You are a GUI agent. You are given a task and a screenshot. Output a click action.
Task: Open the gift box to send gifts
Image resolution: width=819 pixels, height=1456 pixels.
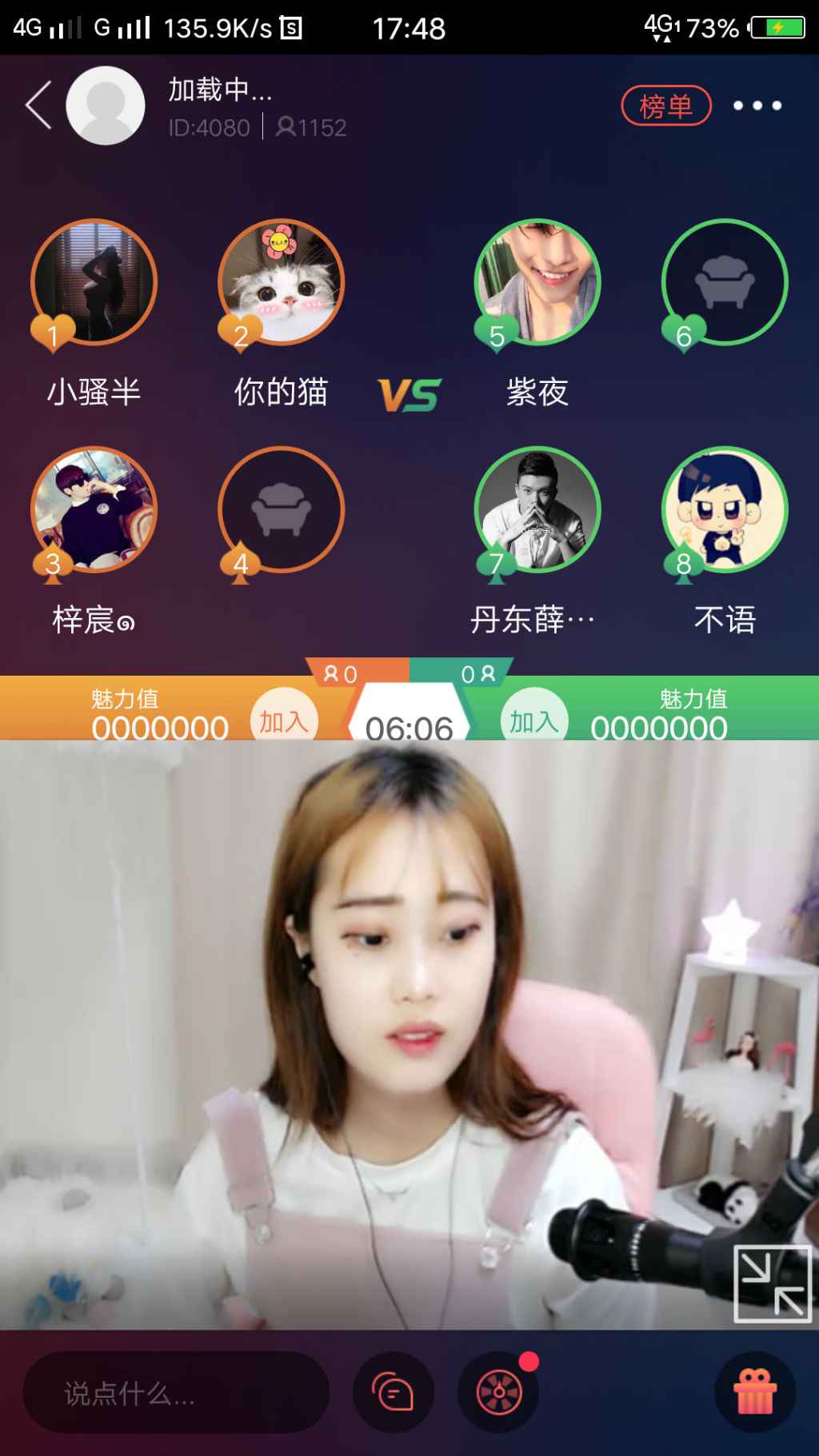(x=754, y=1393)
